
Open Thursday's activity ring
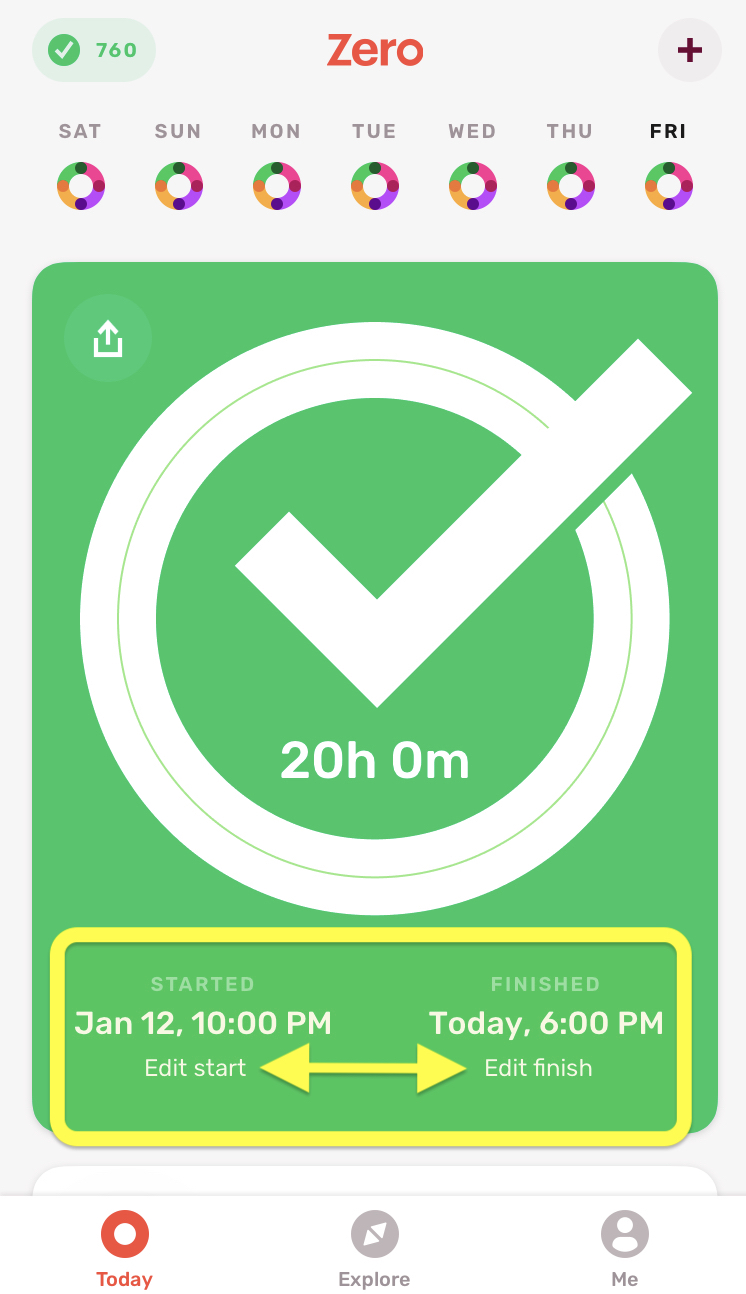(571, 186)
